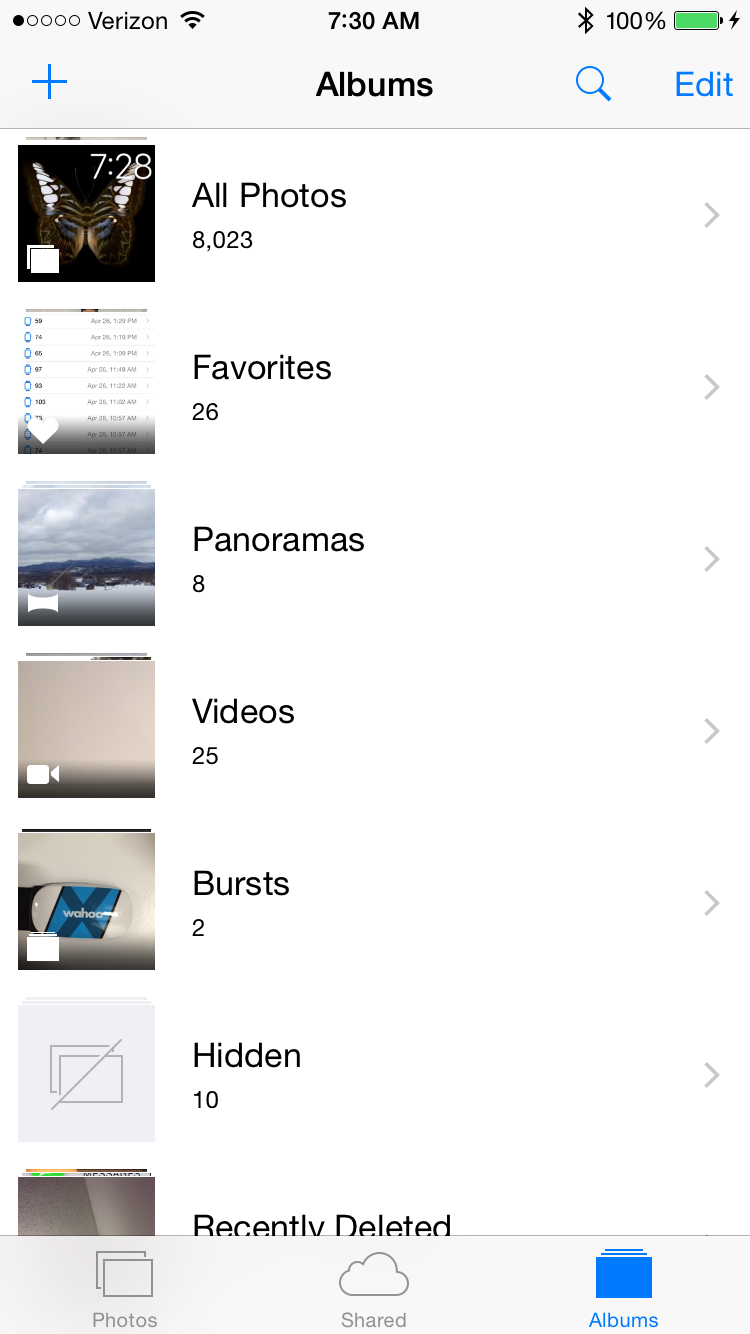Open the search magnifier icon
The image size is (750, 1334).
pyautogui.click(x=593, y=84)
